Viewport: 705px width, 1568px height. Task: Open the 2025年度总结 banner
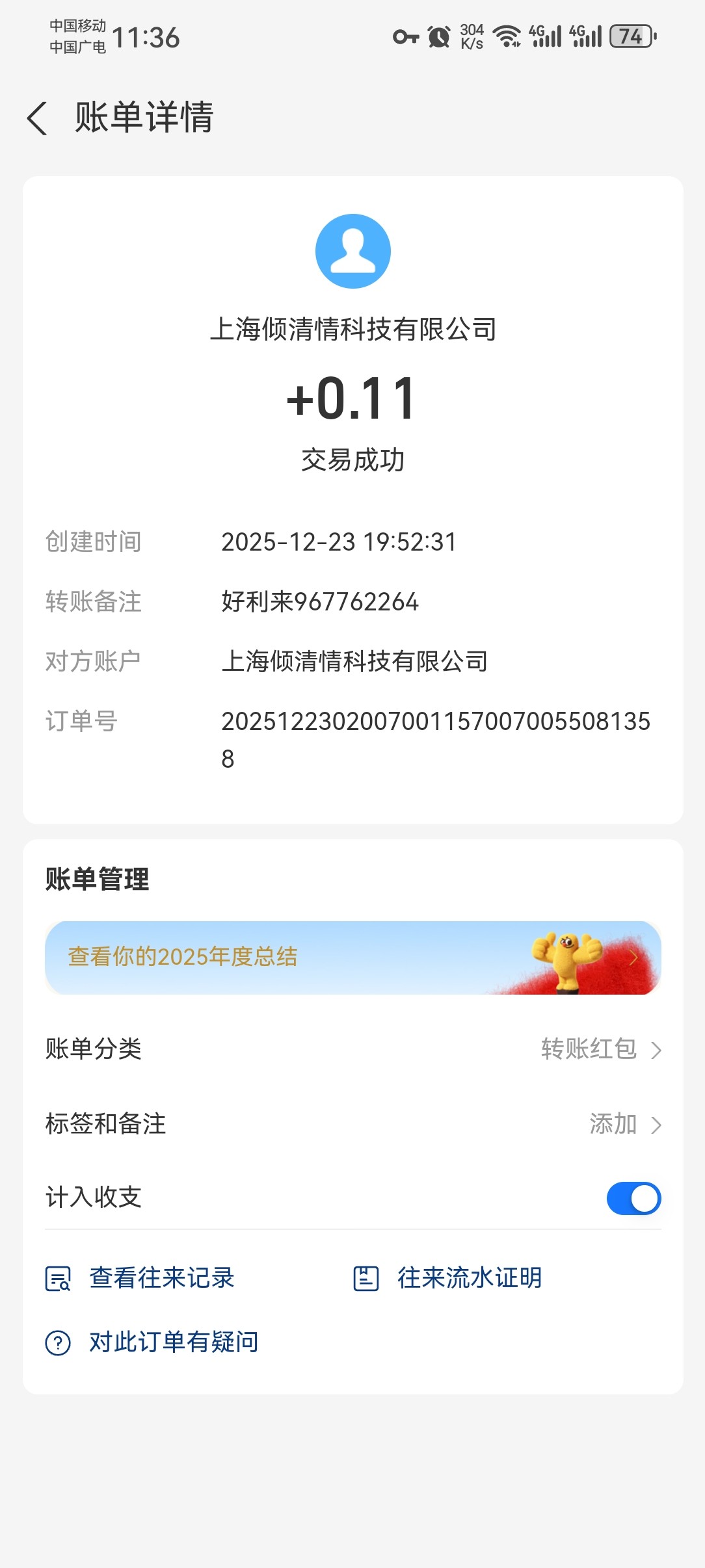click(x=352, y=957)
